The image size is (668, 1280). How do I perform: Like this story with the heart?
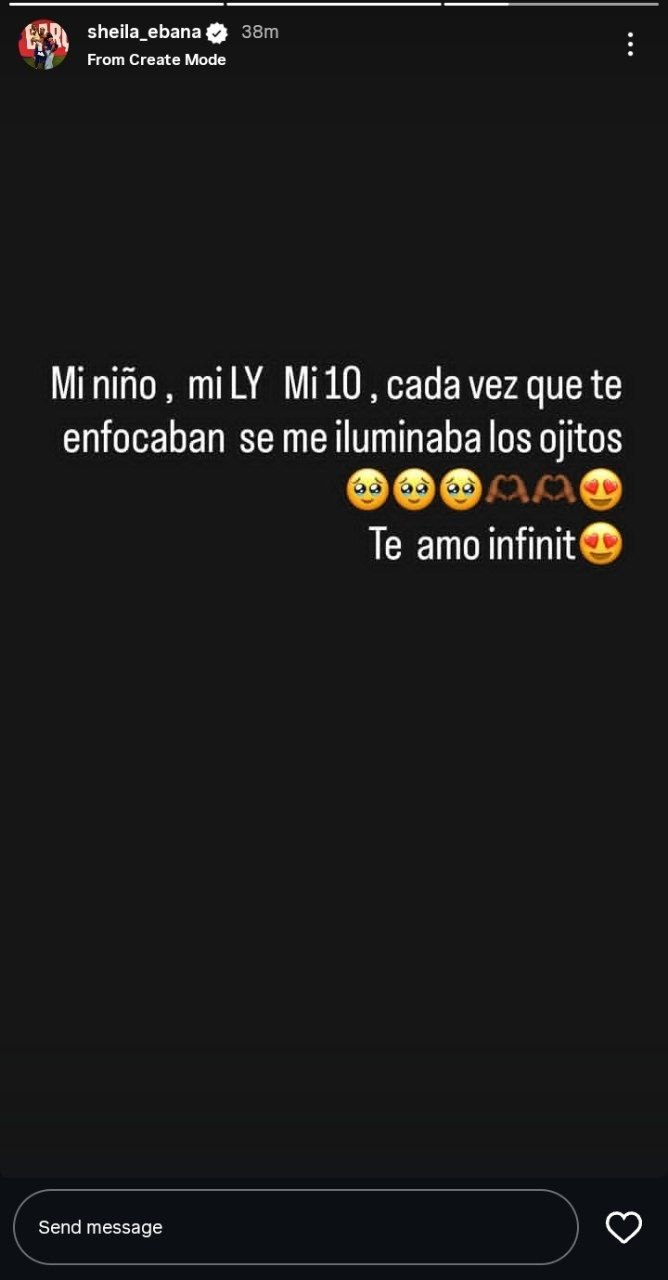click(x=623, y=1227)
